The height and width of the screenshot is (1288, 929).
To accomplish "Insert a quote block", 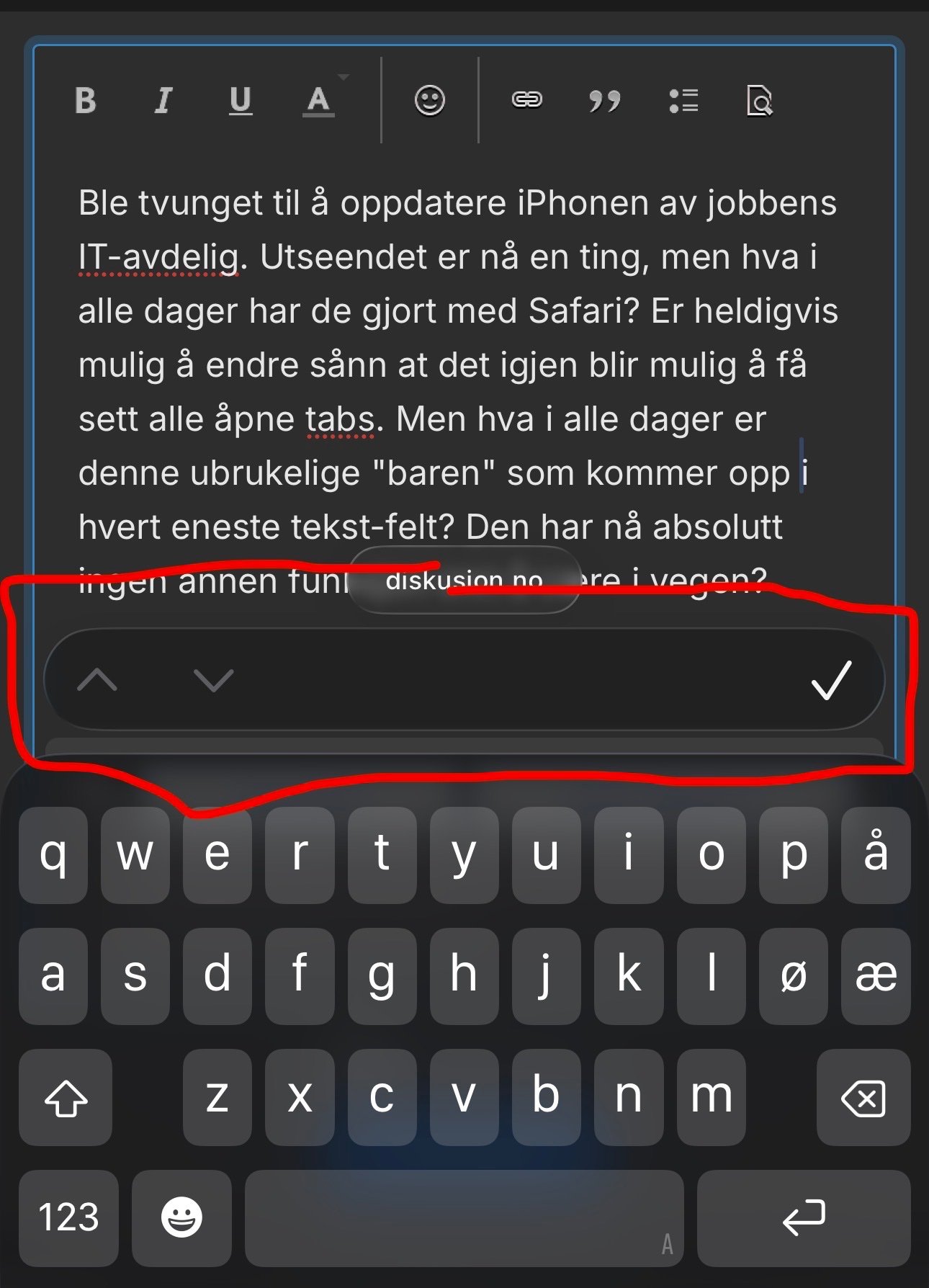I will pos(605,101).
